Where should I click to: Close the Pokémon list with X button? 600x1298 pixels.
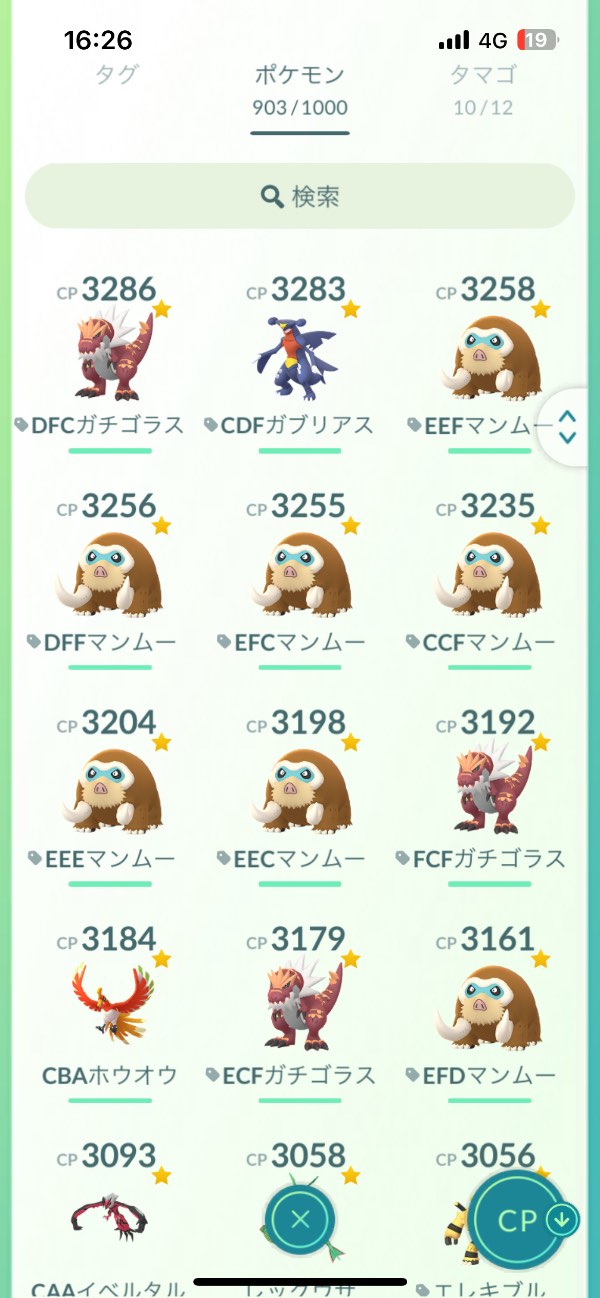(x=300, y=1219)
